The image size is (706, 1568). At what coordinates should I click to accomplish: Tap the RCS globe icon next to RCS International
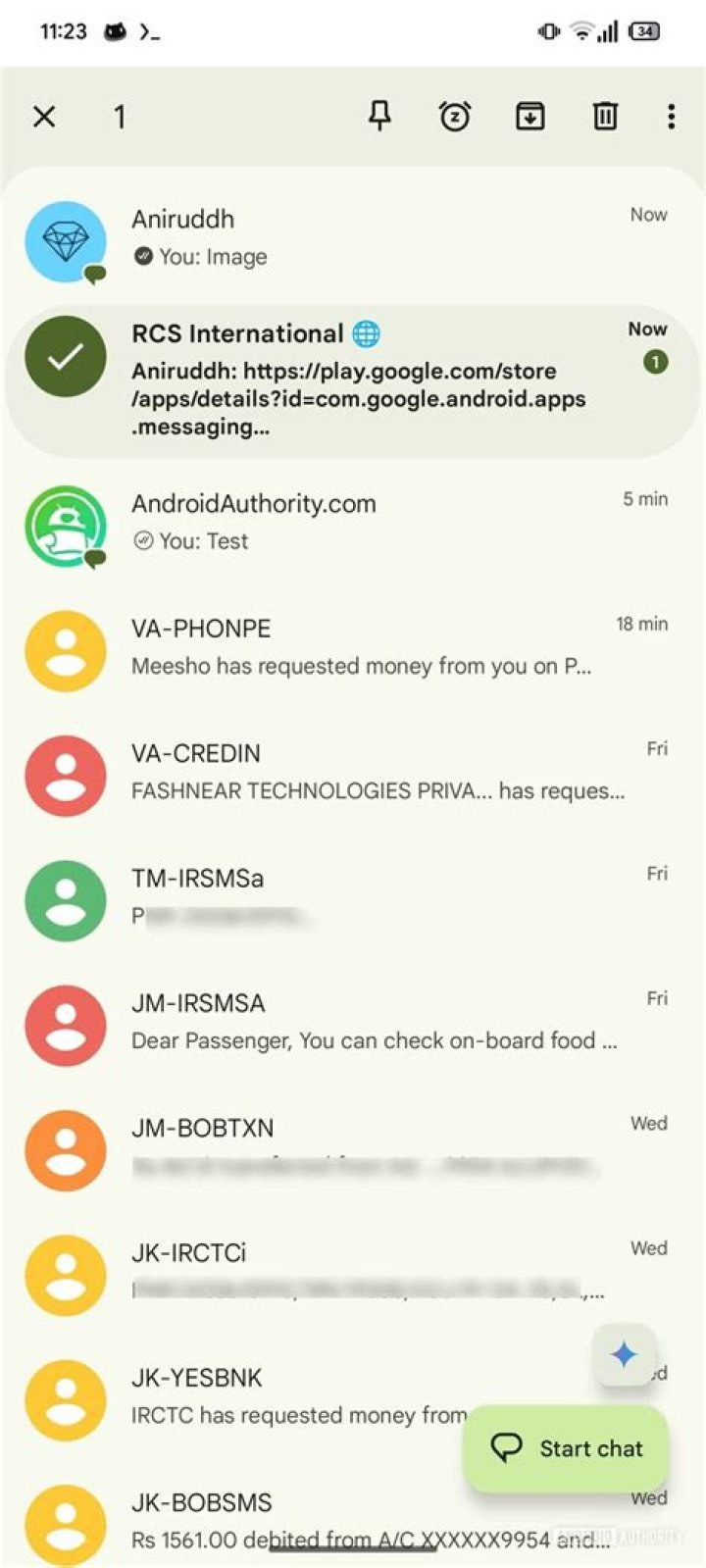click(x=365, y=333)
